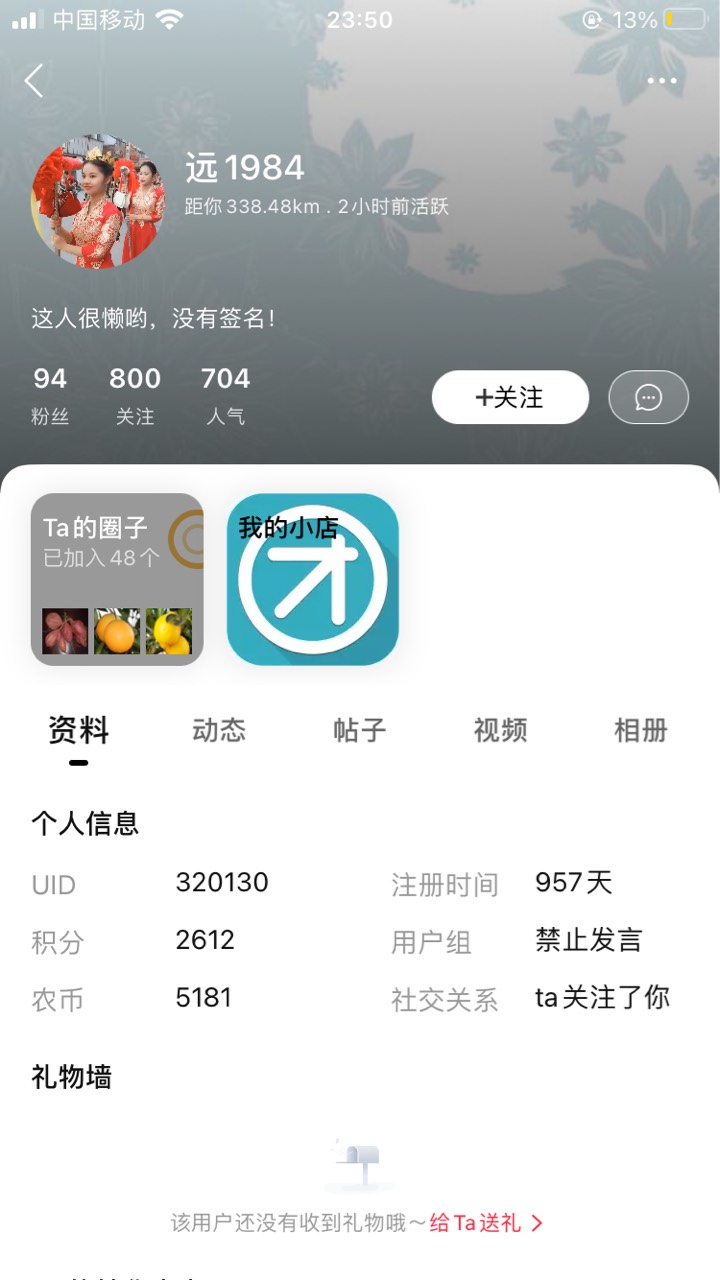Open the three-dot overflow menu

pos(662,81)
